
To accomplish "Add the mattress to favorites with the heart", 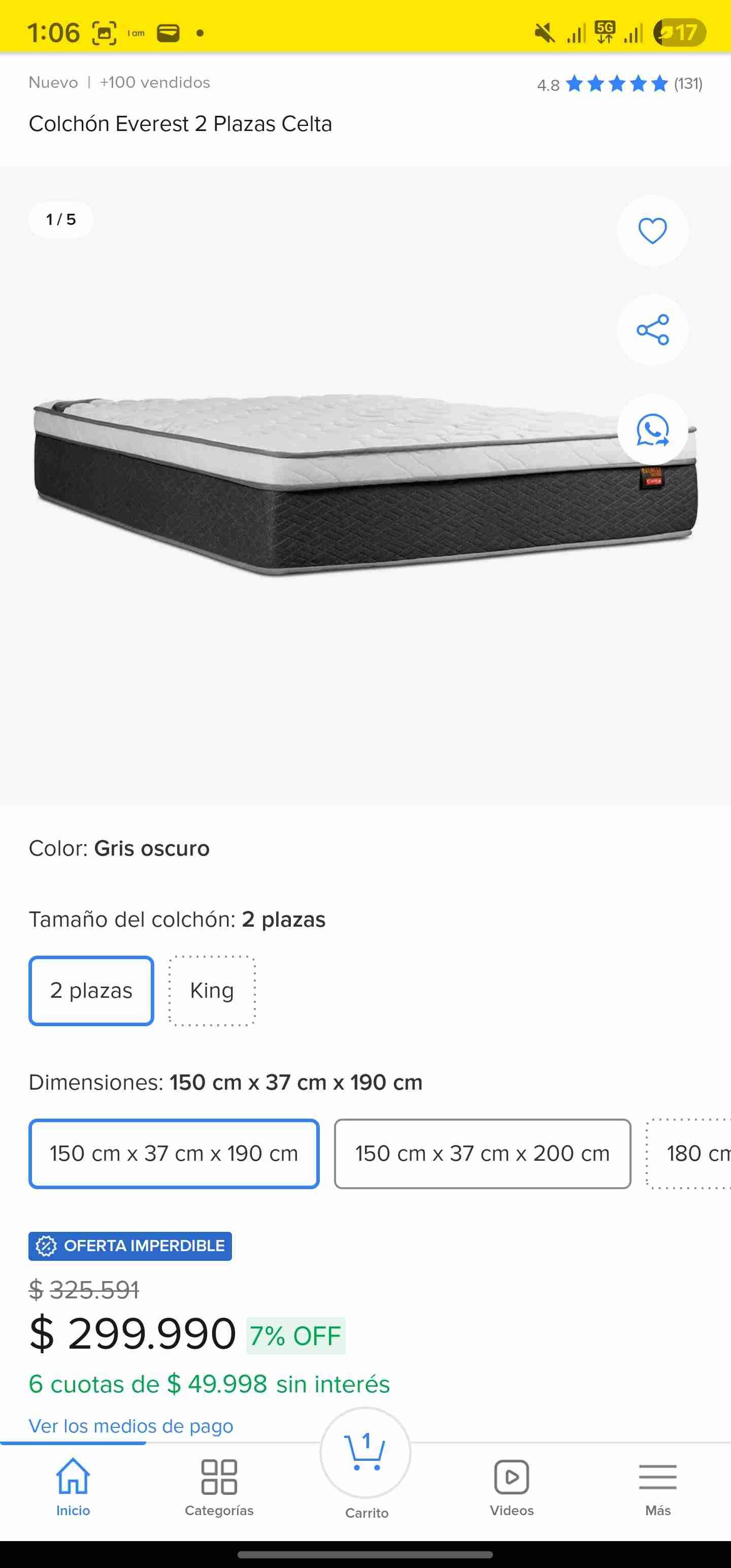I will [652, 231].
